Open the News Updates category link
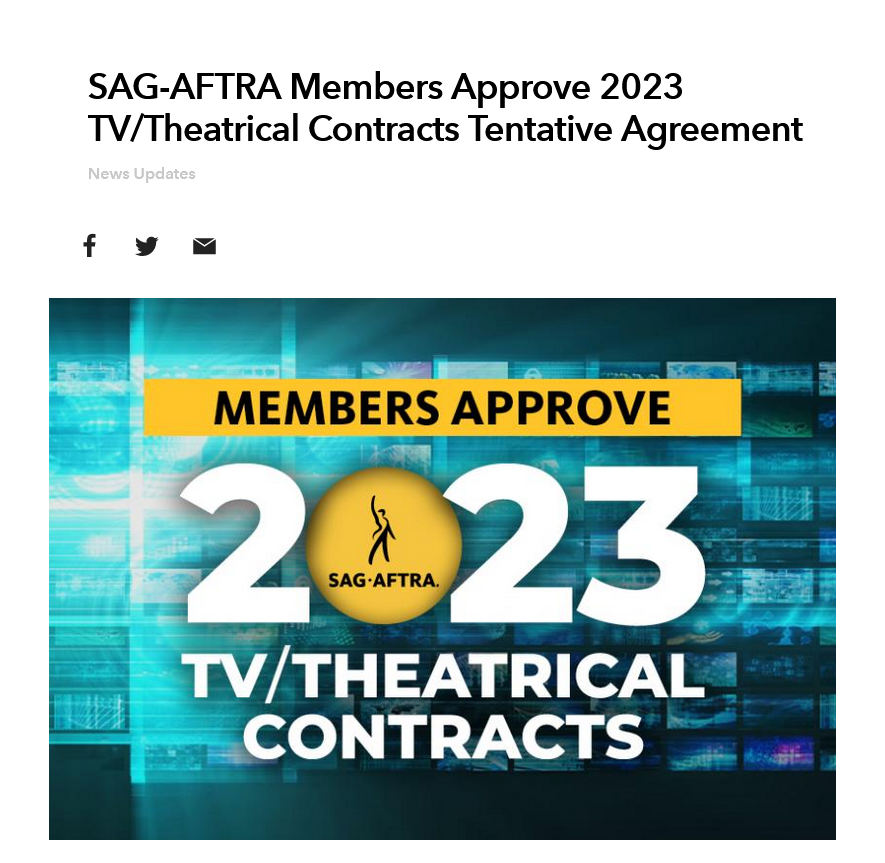Screen dimensions: 885x863 point(141,174)
